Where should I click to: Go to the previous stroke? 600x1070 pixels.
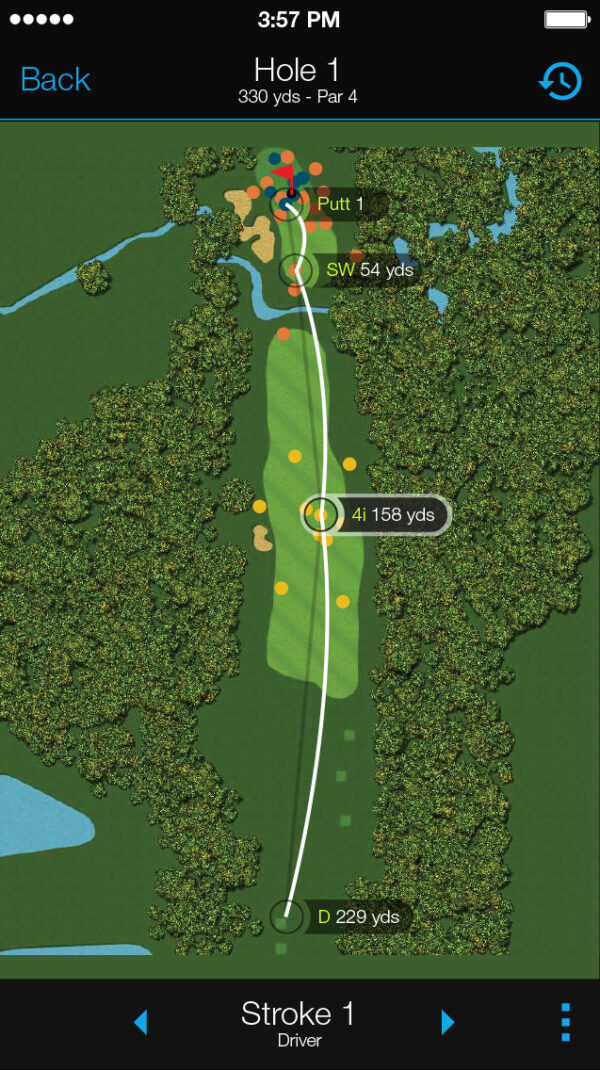(x=140, y=1021)
